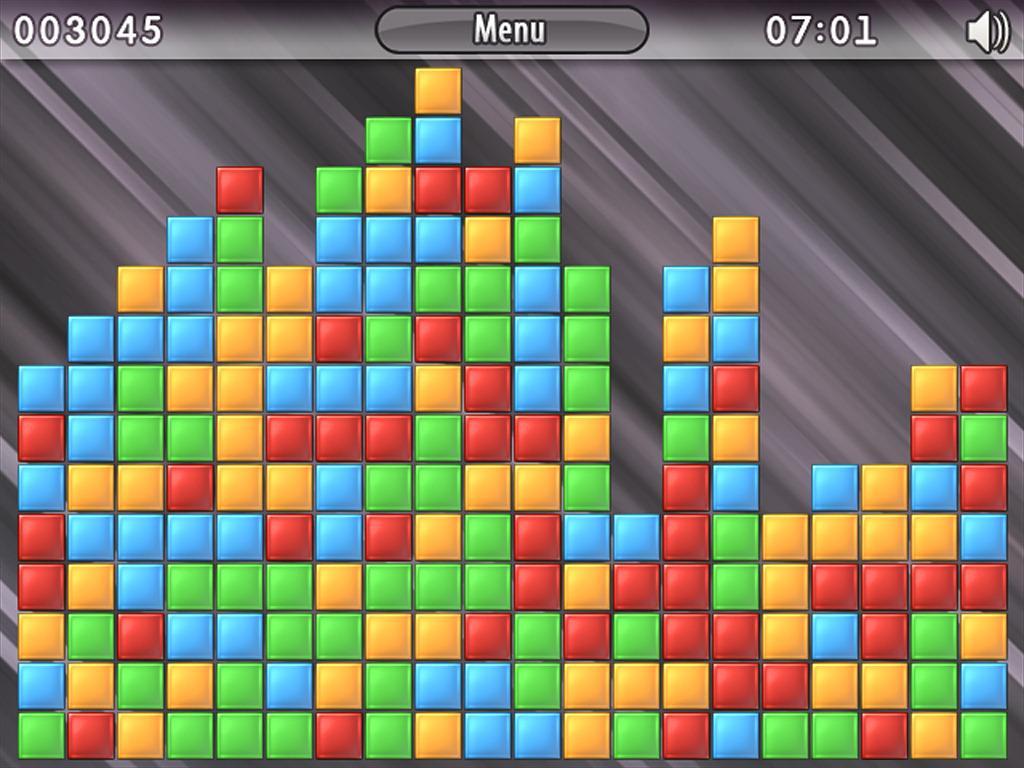Open the Menu button
The width and height of the screenshot is (1024, 768).
(511, 30)
